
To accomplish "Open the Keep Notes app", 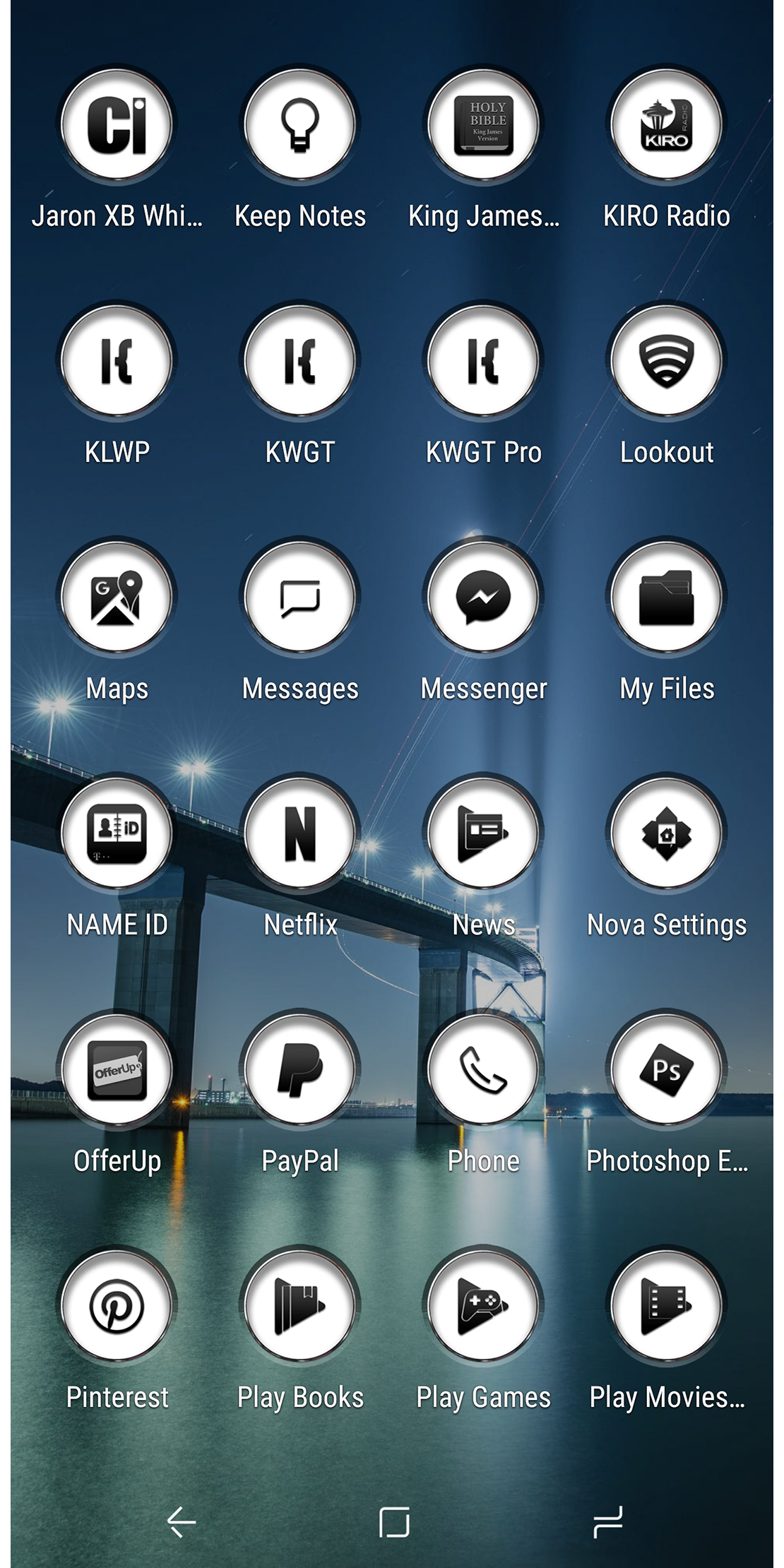I will [300, 125].
